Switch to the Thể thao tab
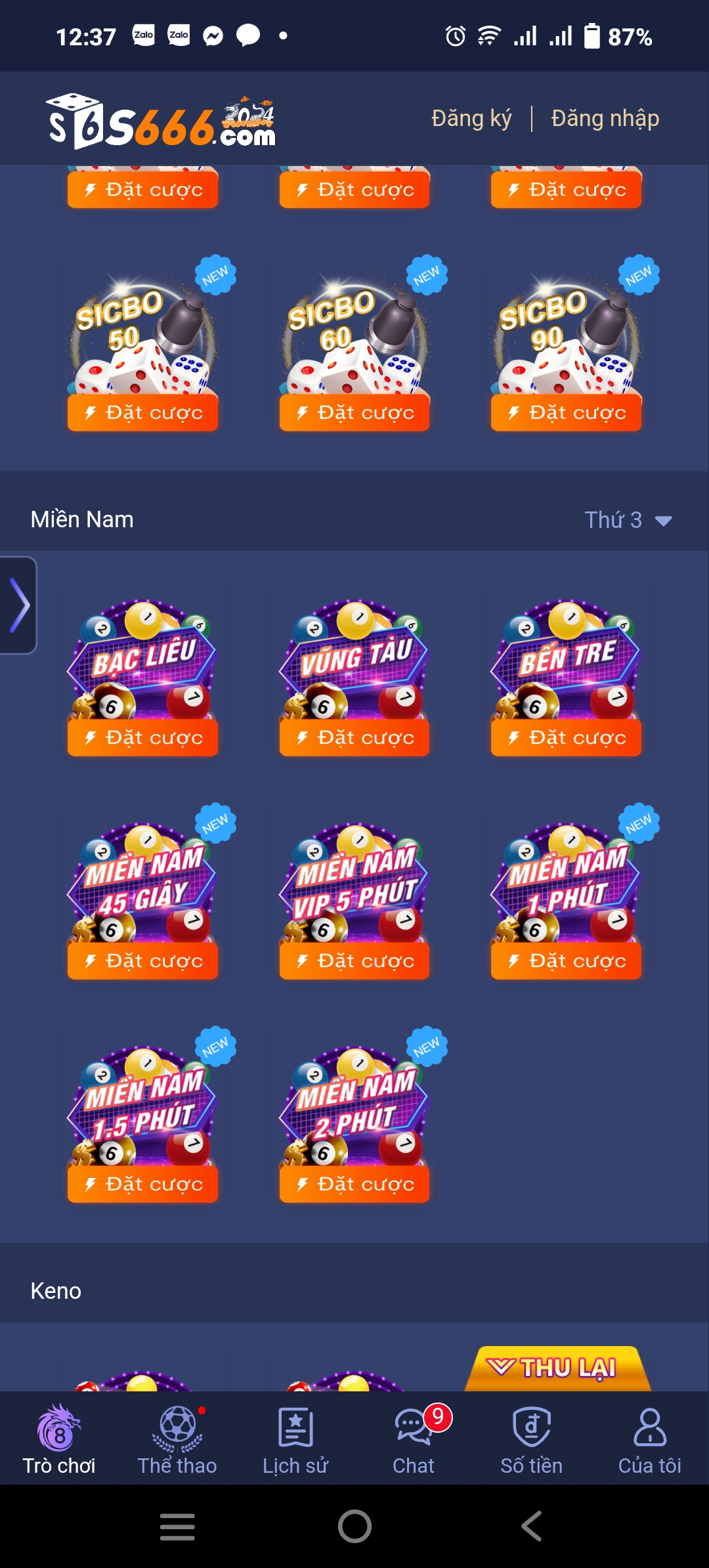Image resolution: width=709 pixels, height=1568 pixels. pyautogui.click(x=177, y=1441)
